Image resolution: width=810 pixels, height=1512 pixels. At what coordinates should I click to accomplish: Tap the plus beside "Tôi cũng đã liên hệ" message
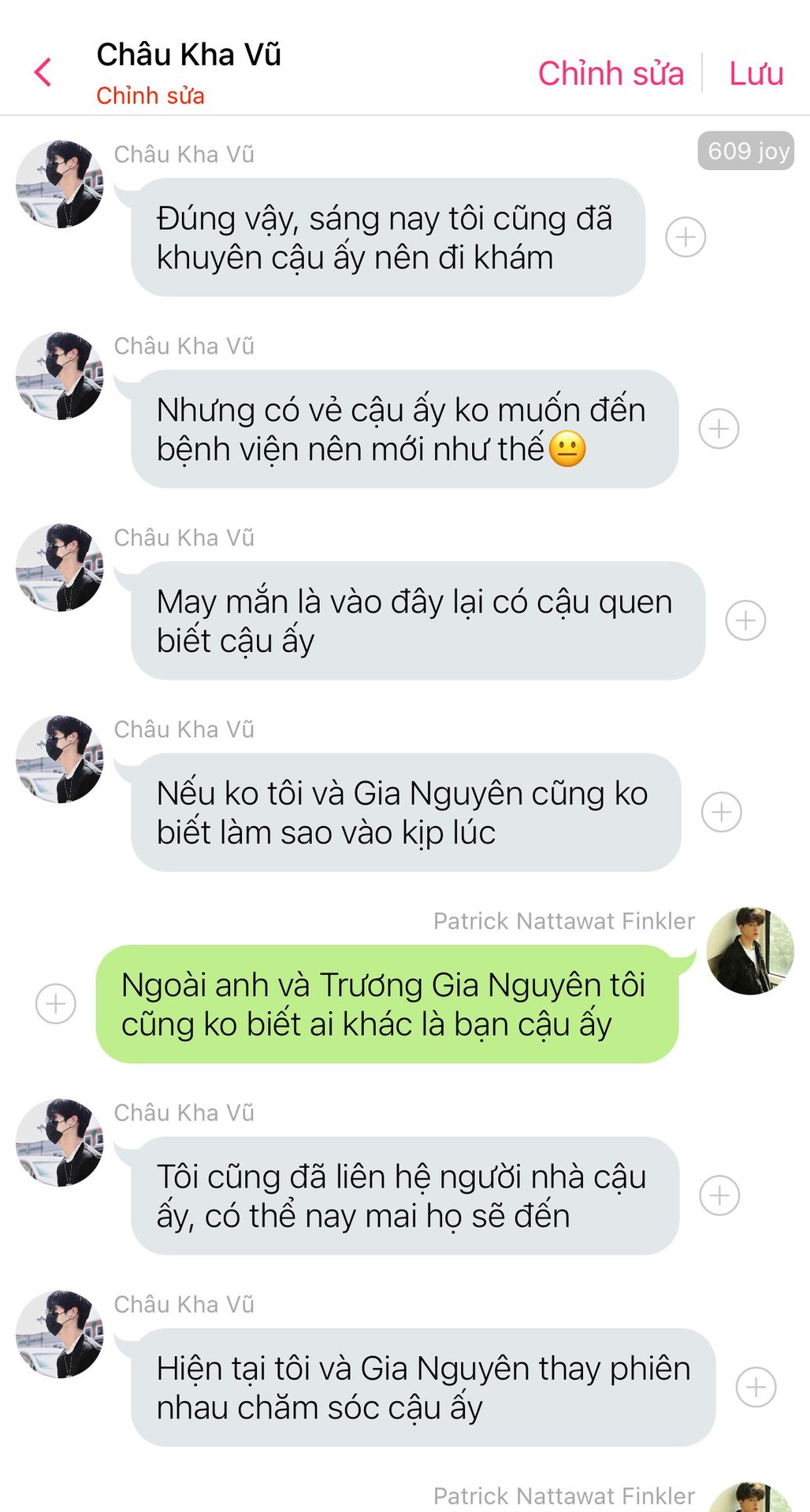(719, 1195)
